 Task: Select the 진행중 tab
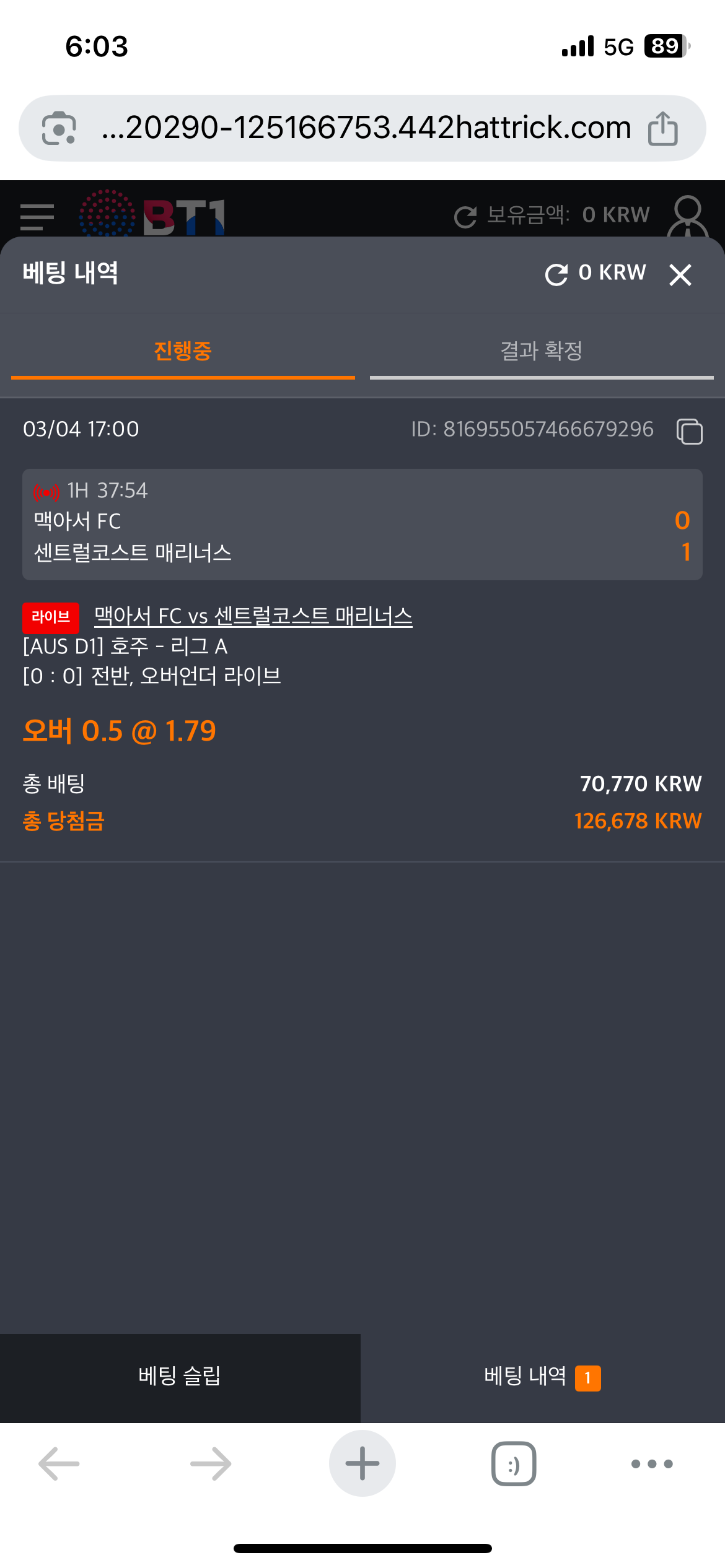[183, 351]
